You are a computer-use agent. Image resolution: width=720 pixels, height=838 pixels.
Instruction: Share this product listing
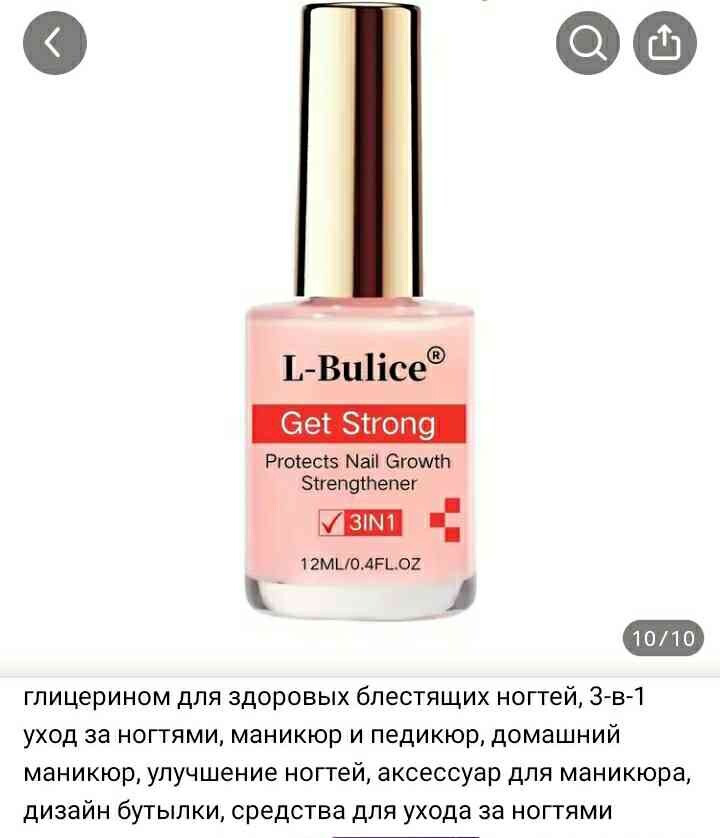coord(665,42)
